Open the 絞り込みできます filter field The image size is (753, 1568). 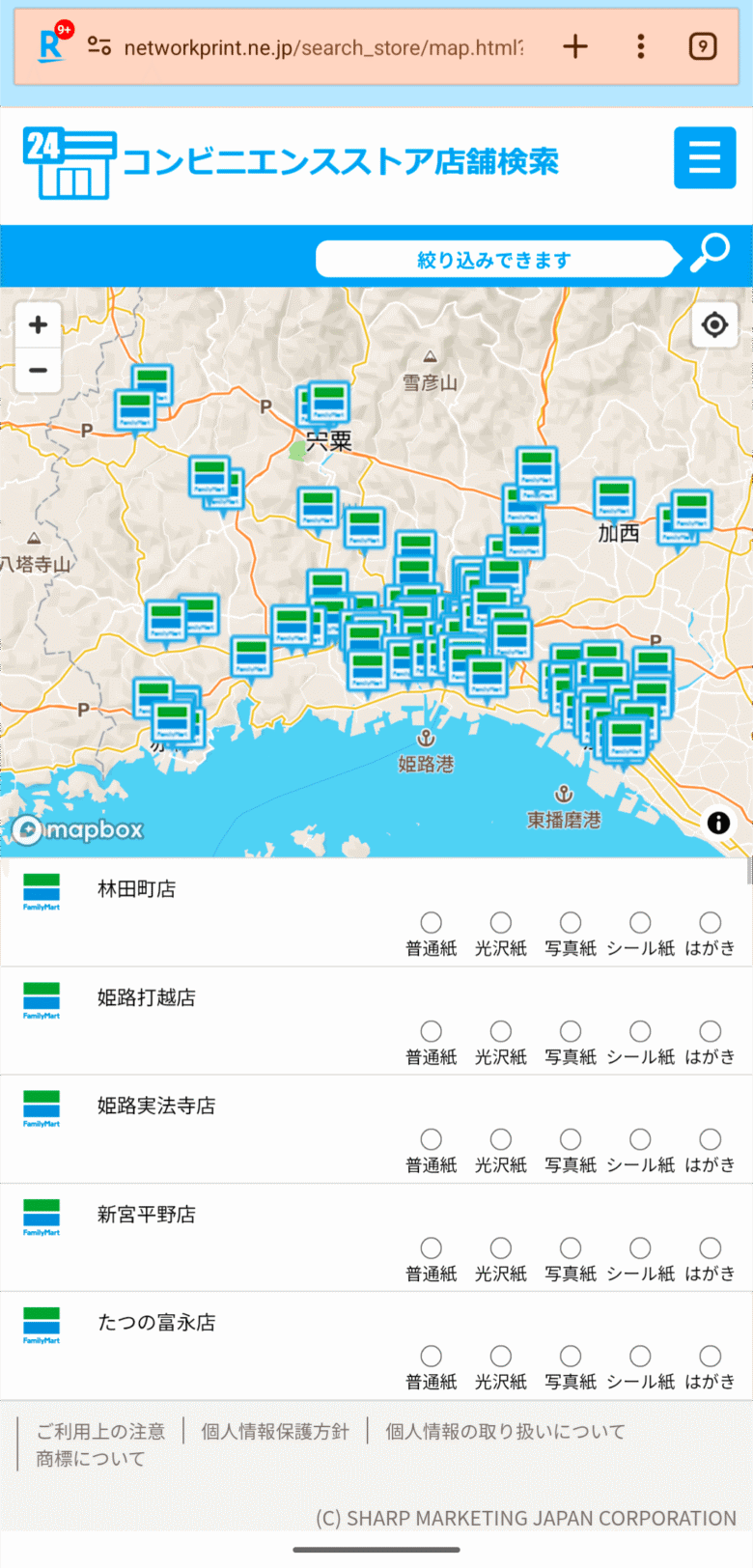pyautogui.click(x=493, y=260)
